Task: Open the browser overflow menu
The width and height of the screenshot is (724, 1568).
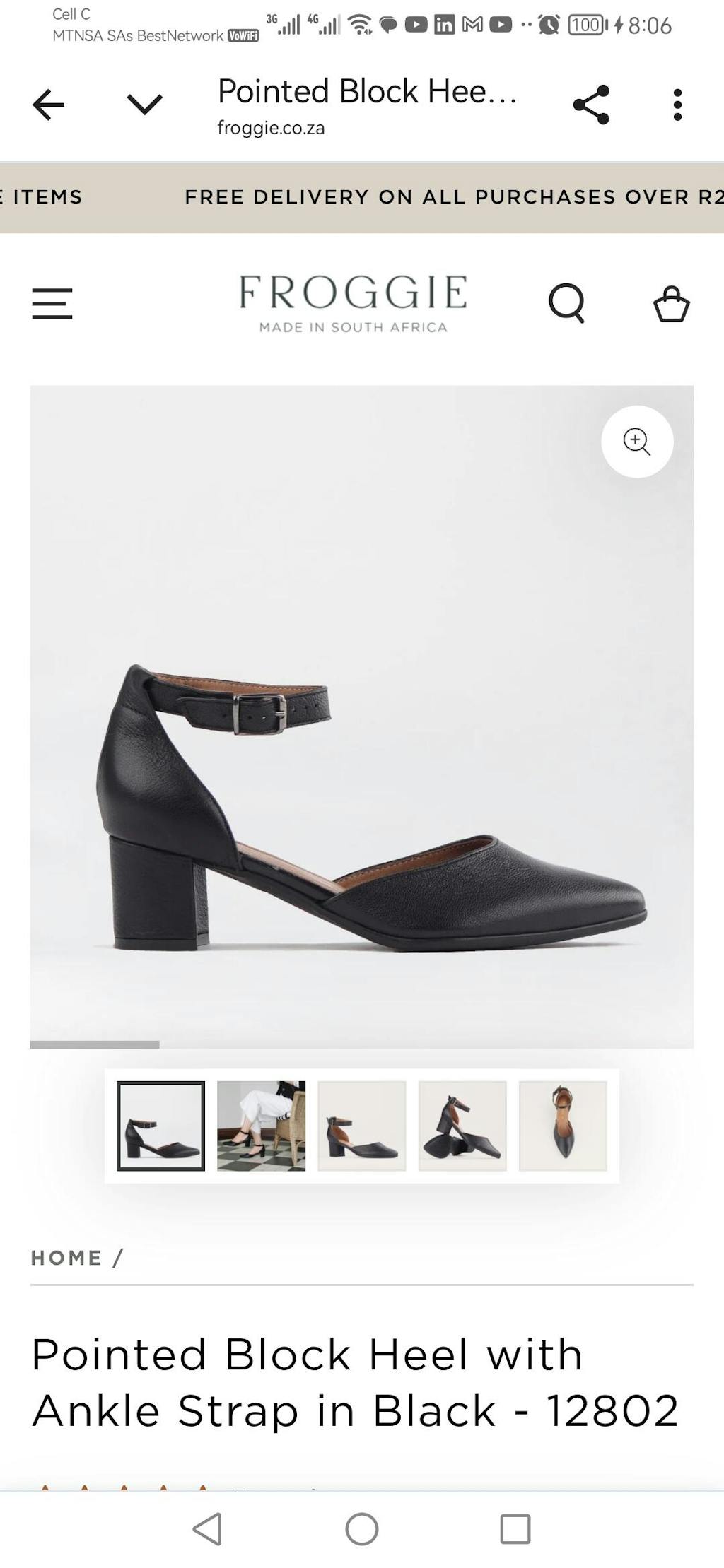Action: (x=677, y=105)
